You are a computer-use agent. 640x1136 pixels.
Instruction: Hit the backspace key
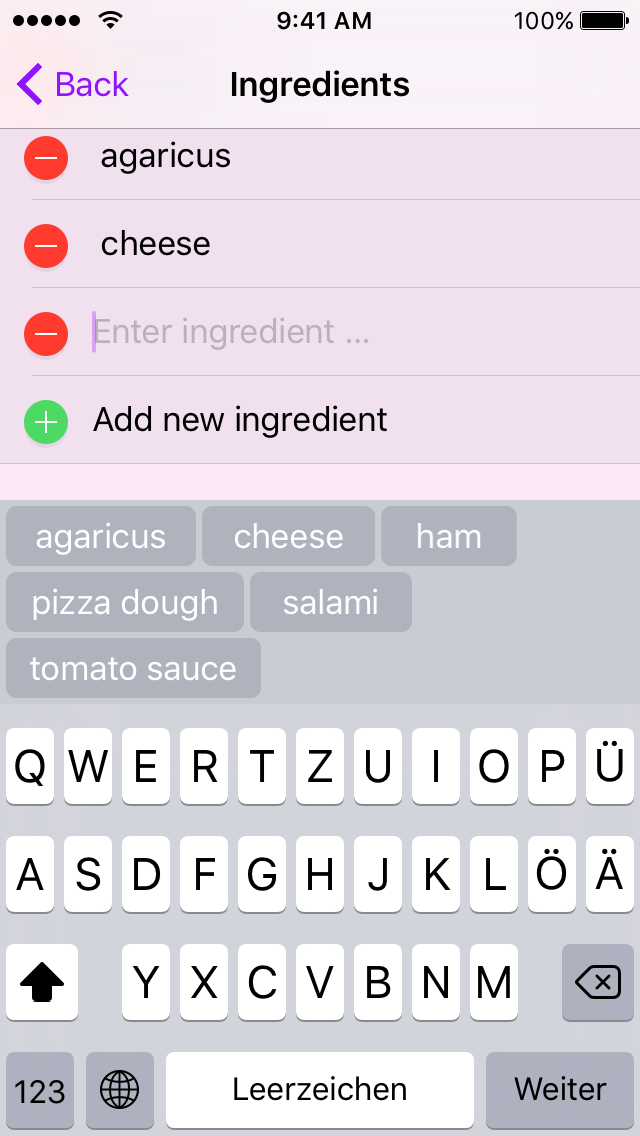[x=598, y=983]
